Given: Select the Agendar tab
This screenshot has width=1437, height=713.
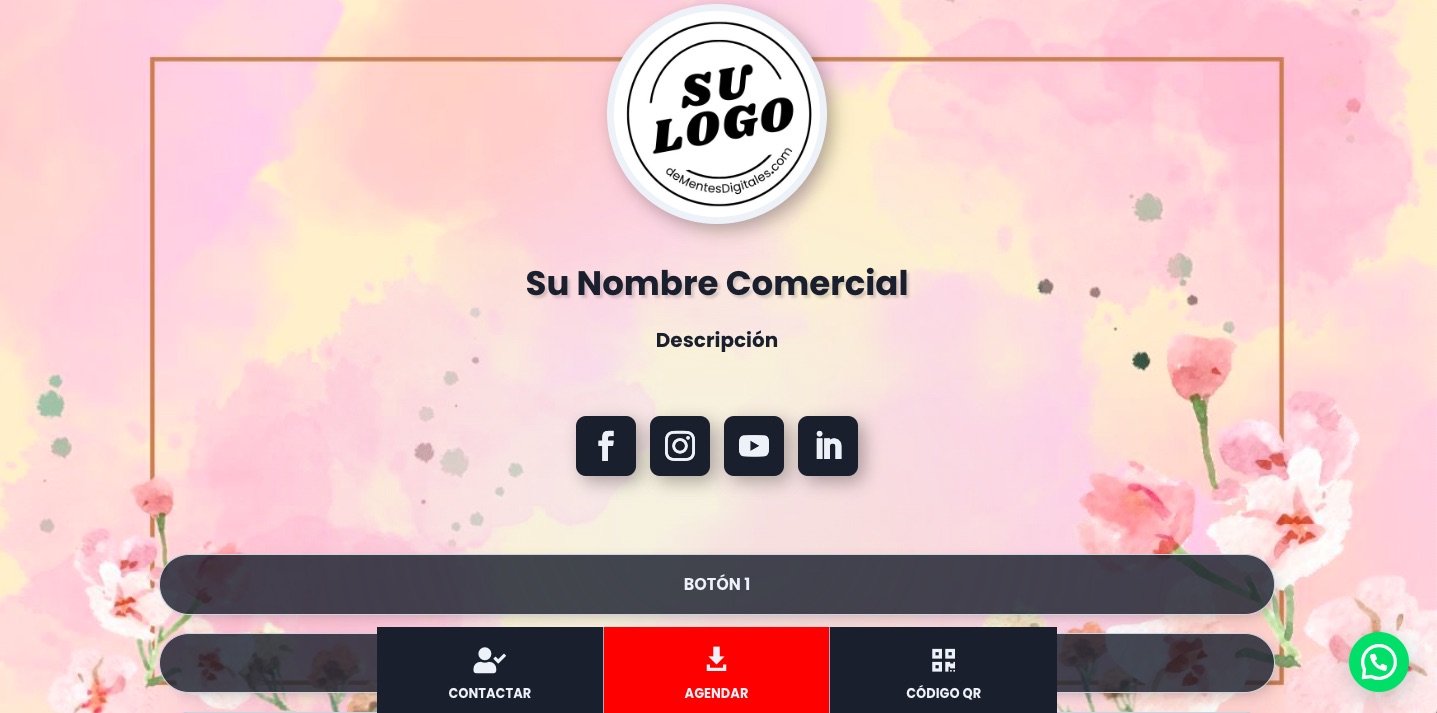Looking at the screenshot, I should point(716,671).
